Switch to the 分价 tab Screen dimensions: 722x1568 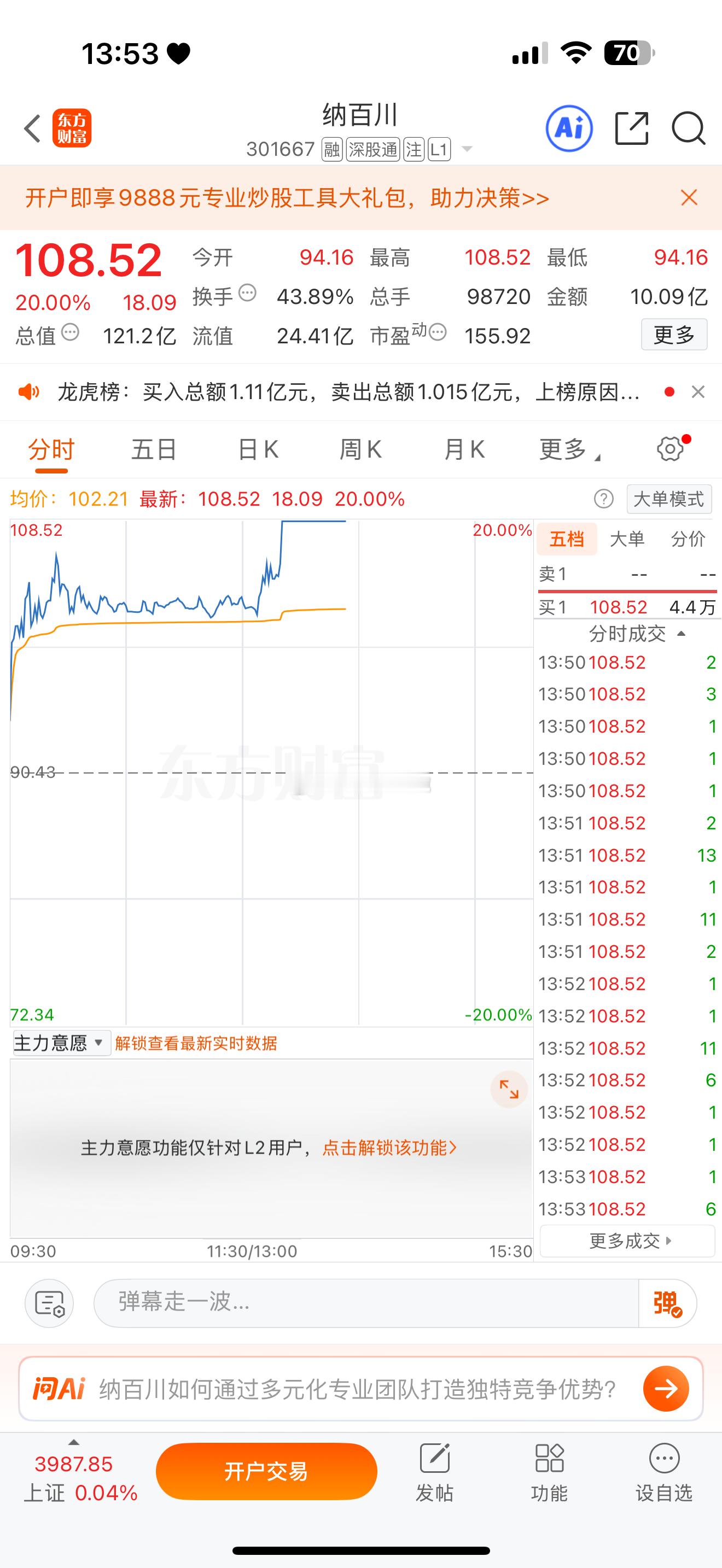[689, 539]
